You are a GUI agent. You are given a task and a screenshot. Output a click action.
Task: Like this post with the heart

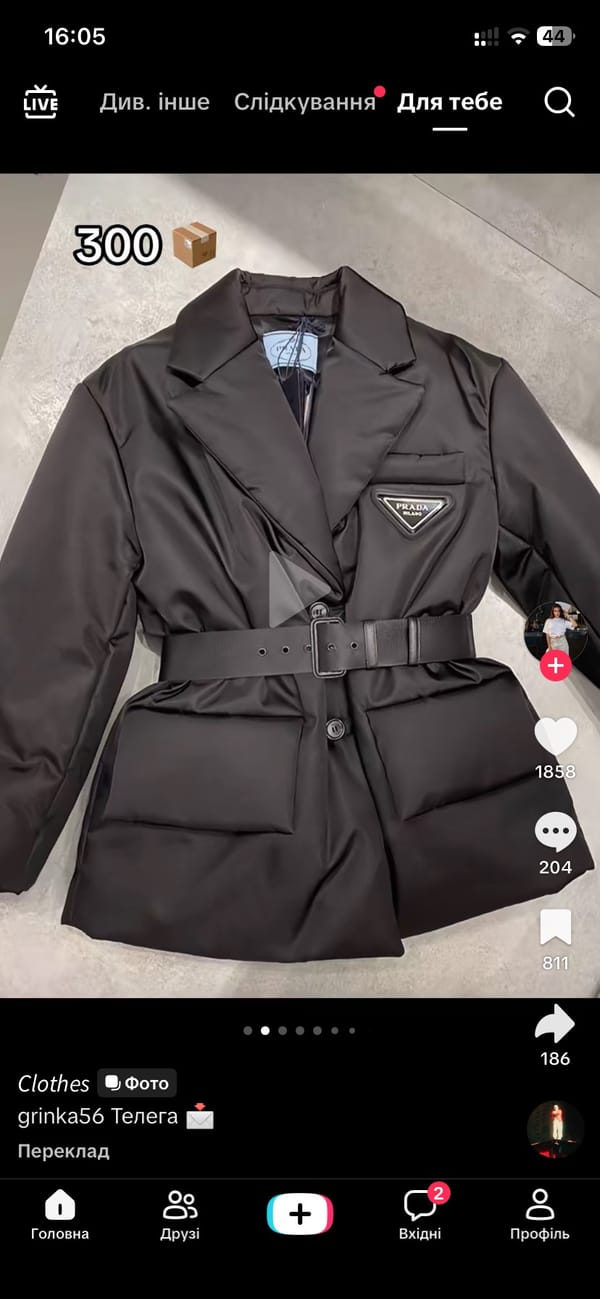click(555, 737)
